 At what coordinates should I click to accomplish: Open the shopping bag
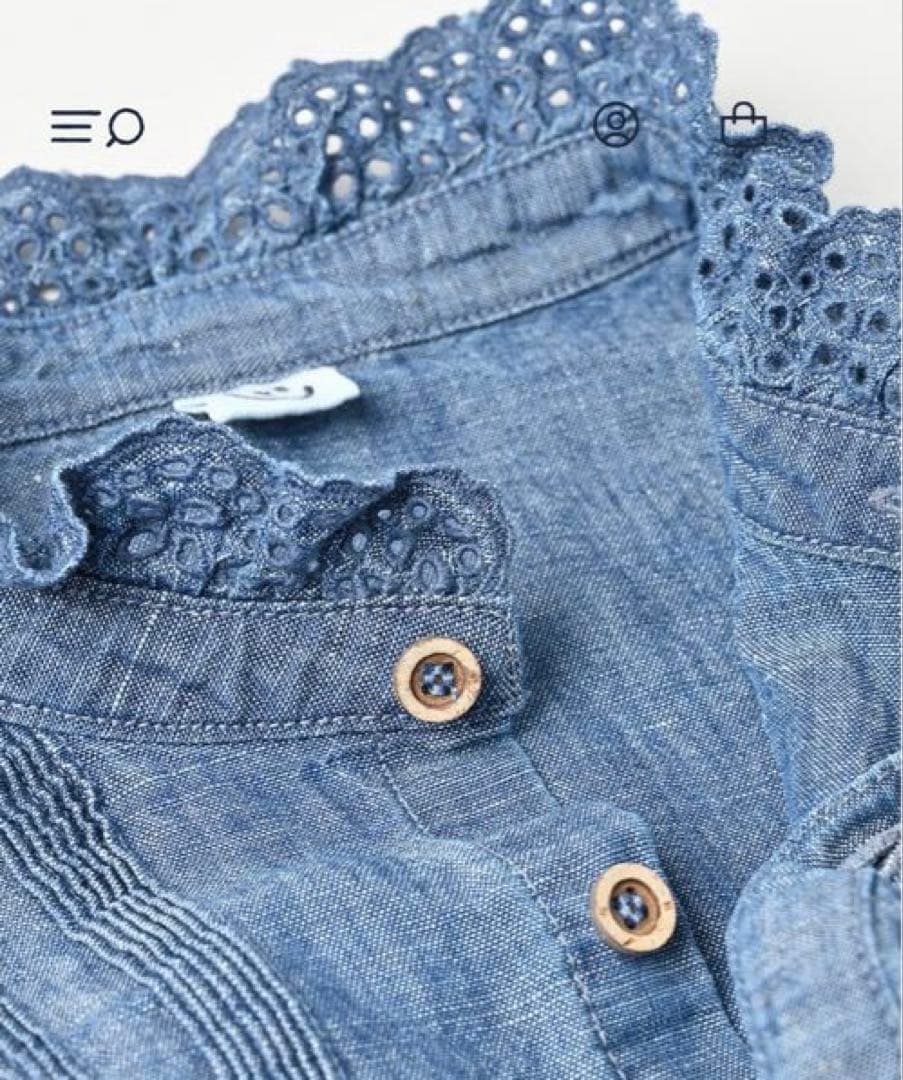(743, 125)
